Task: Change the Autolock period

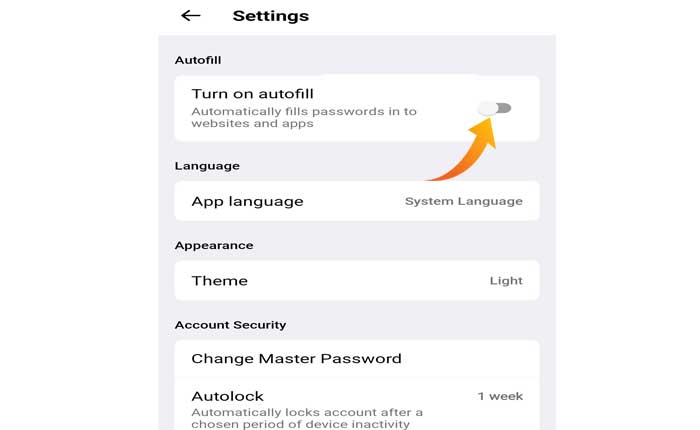Action: [356, 404]
